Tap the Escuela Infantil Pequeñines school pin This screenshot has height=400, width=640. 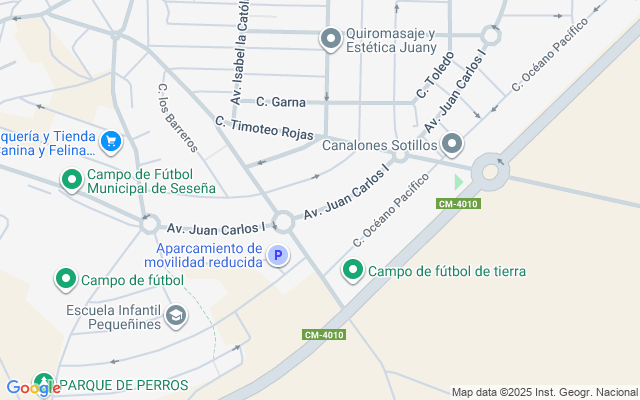[x=176, y=316]
